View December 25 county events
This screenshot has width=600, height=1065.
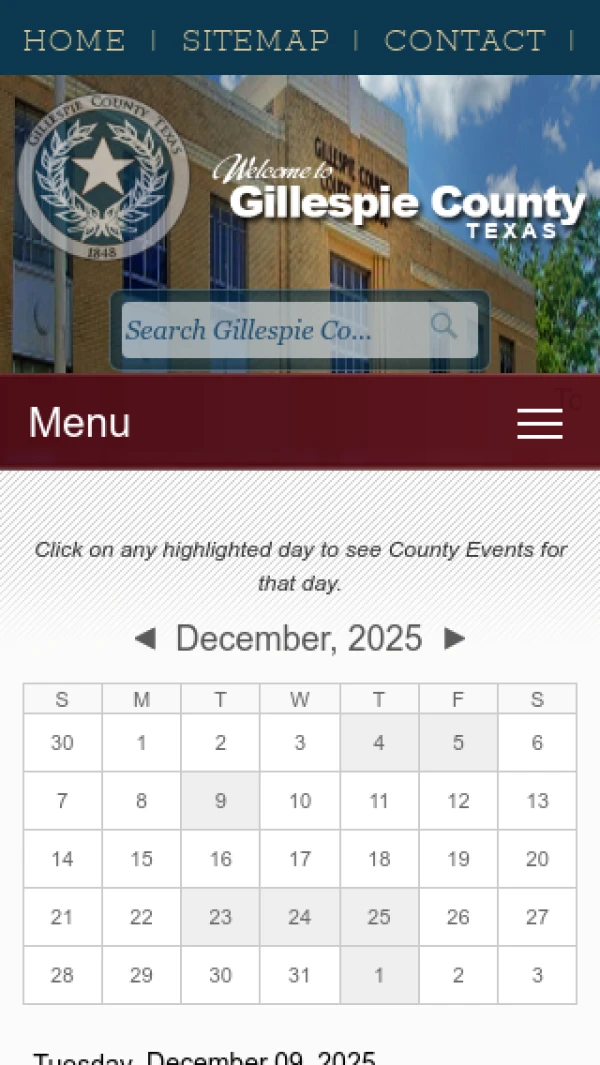pos(379,917)
